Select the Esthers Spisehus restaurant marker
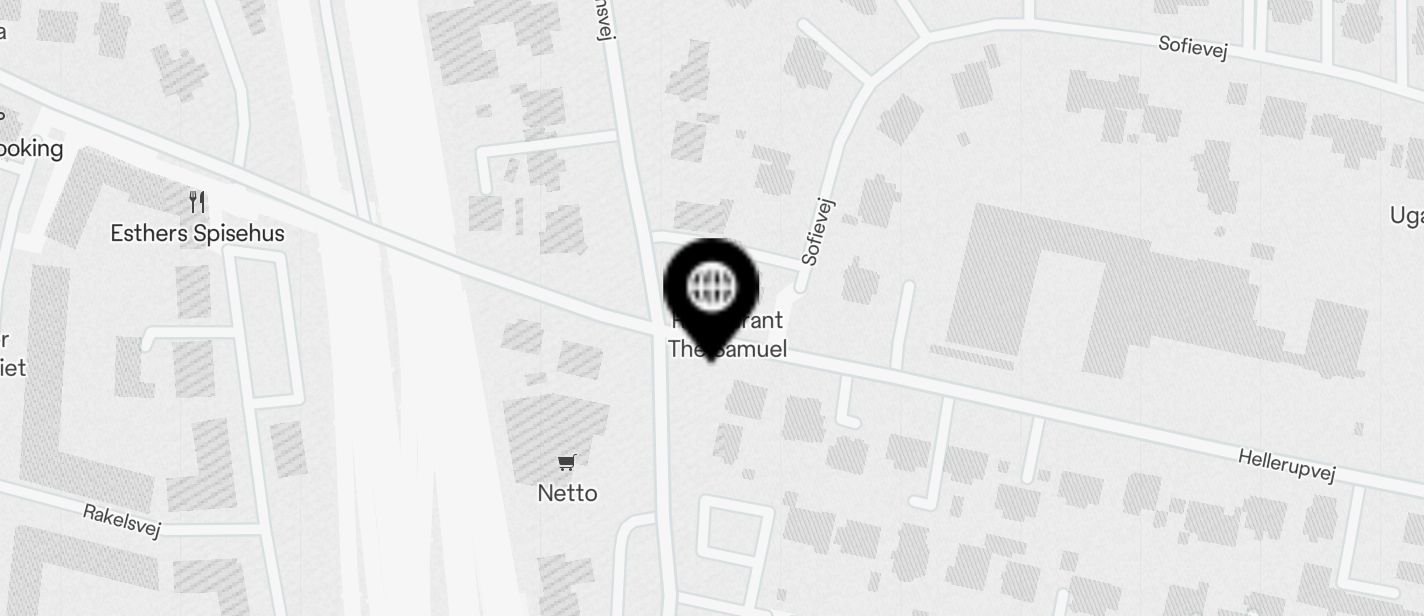1424x616 pixels. coord(197,203)
